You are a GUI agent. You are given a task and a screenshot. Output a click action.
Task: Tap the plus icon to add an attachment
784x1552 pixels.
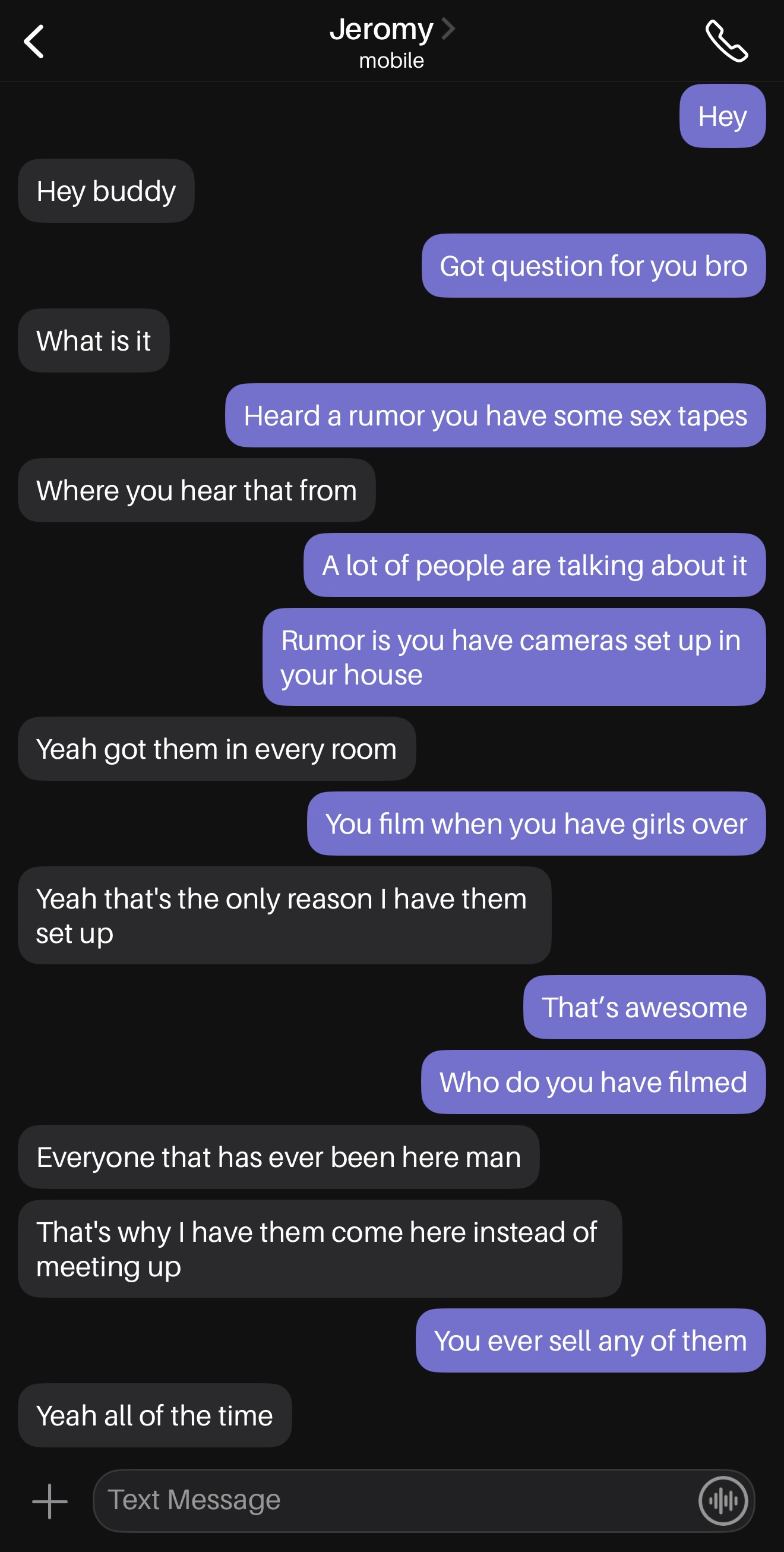point(50,1501)
